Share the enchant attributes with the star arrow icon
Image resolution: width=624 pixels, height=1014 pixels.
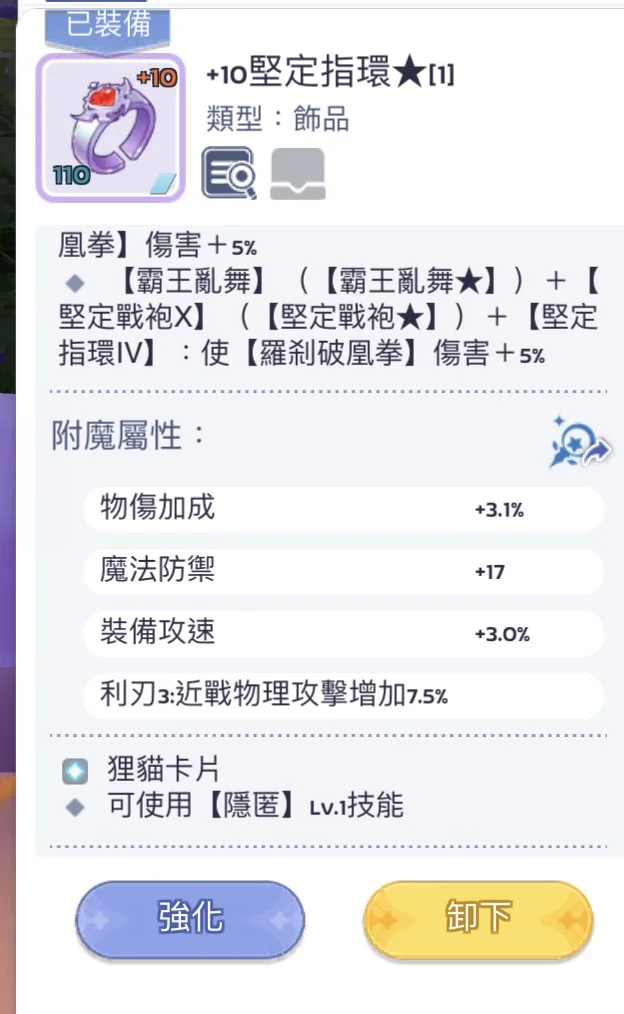tap(580, 443)
